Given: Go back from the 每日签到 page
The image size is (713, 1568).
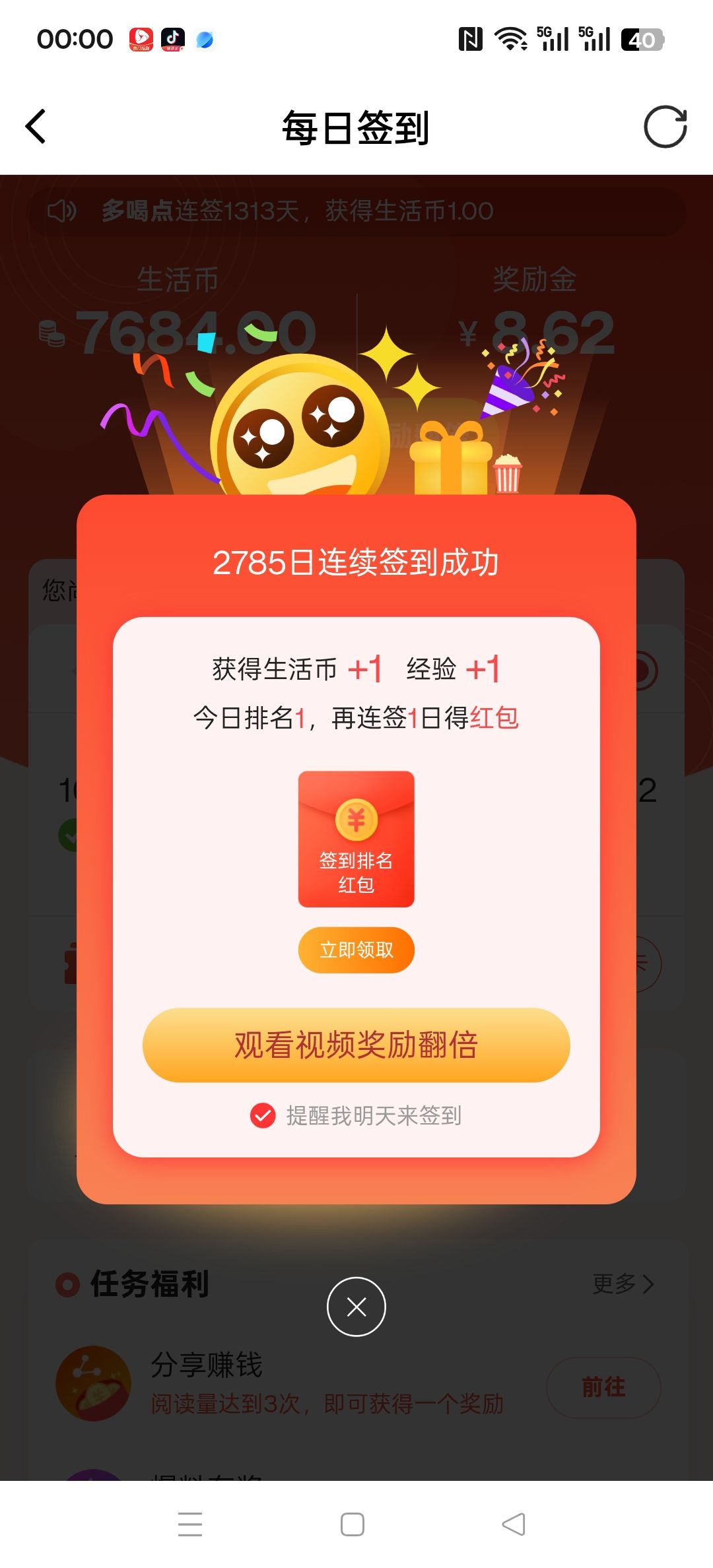Looking at the screenshot, I should [36, 127].
